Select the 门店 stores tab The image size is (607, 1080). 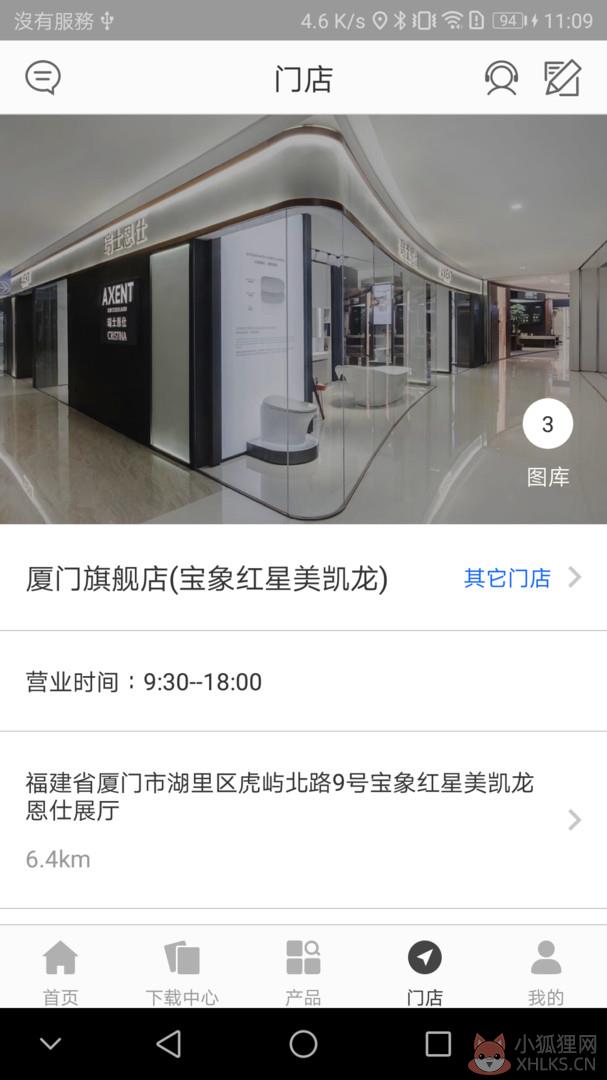(424, 972)
